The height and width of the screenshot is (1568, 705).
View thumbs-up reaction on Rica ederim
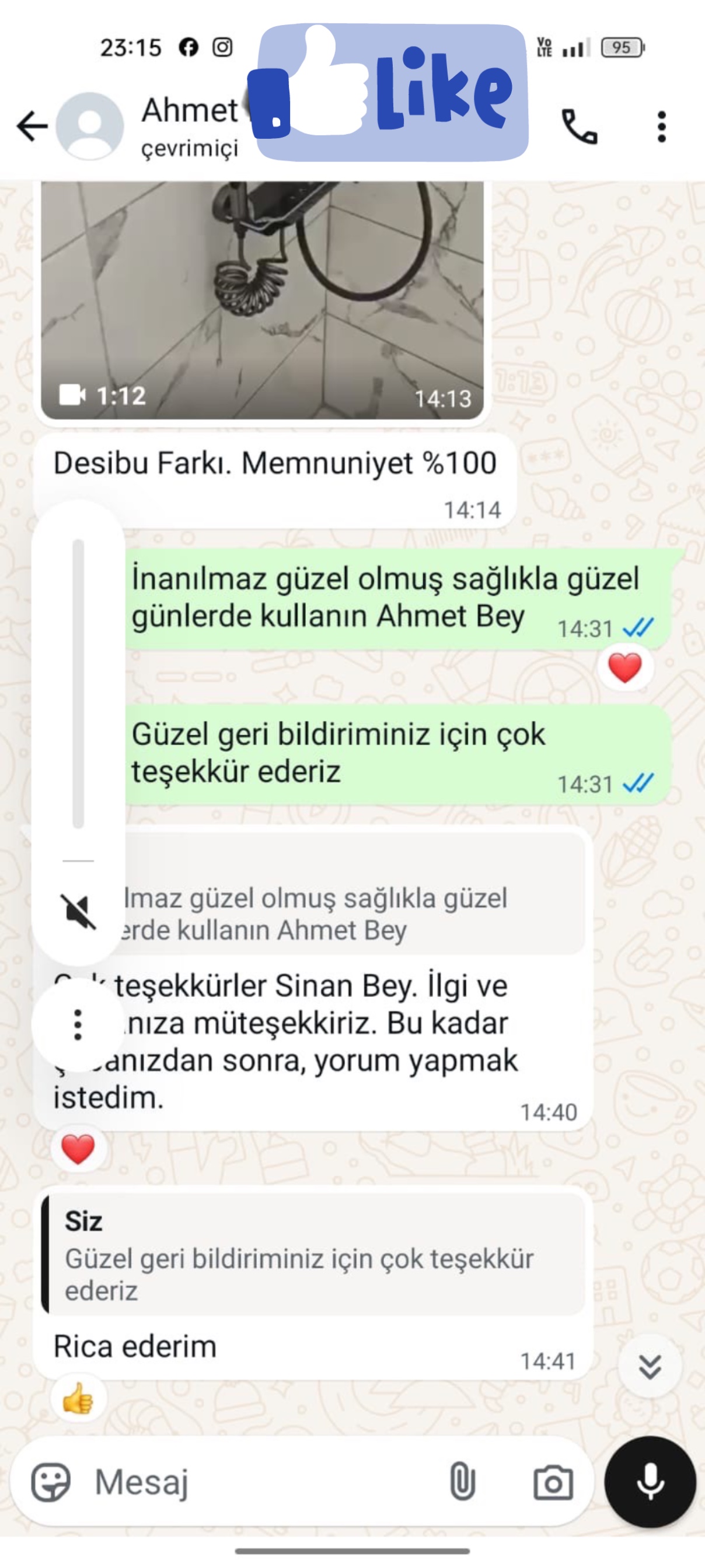(x=78, y=1398)
